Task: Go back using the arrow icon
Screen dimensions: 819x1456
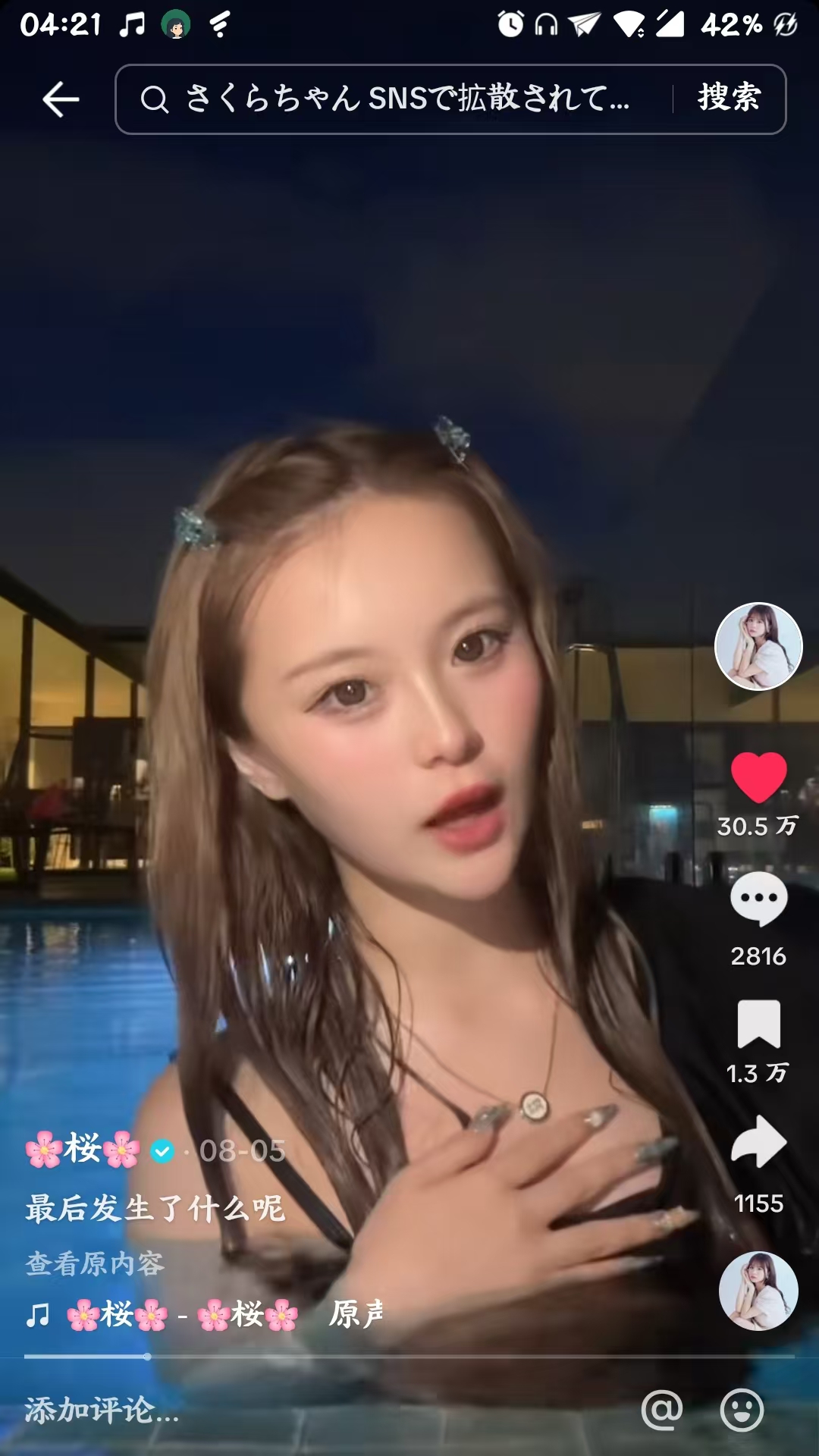Action: click(61, 99)
